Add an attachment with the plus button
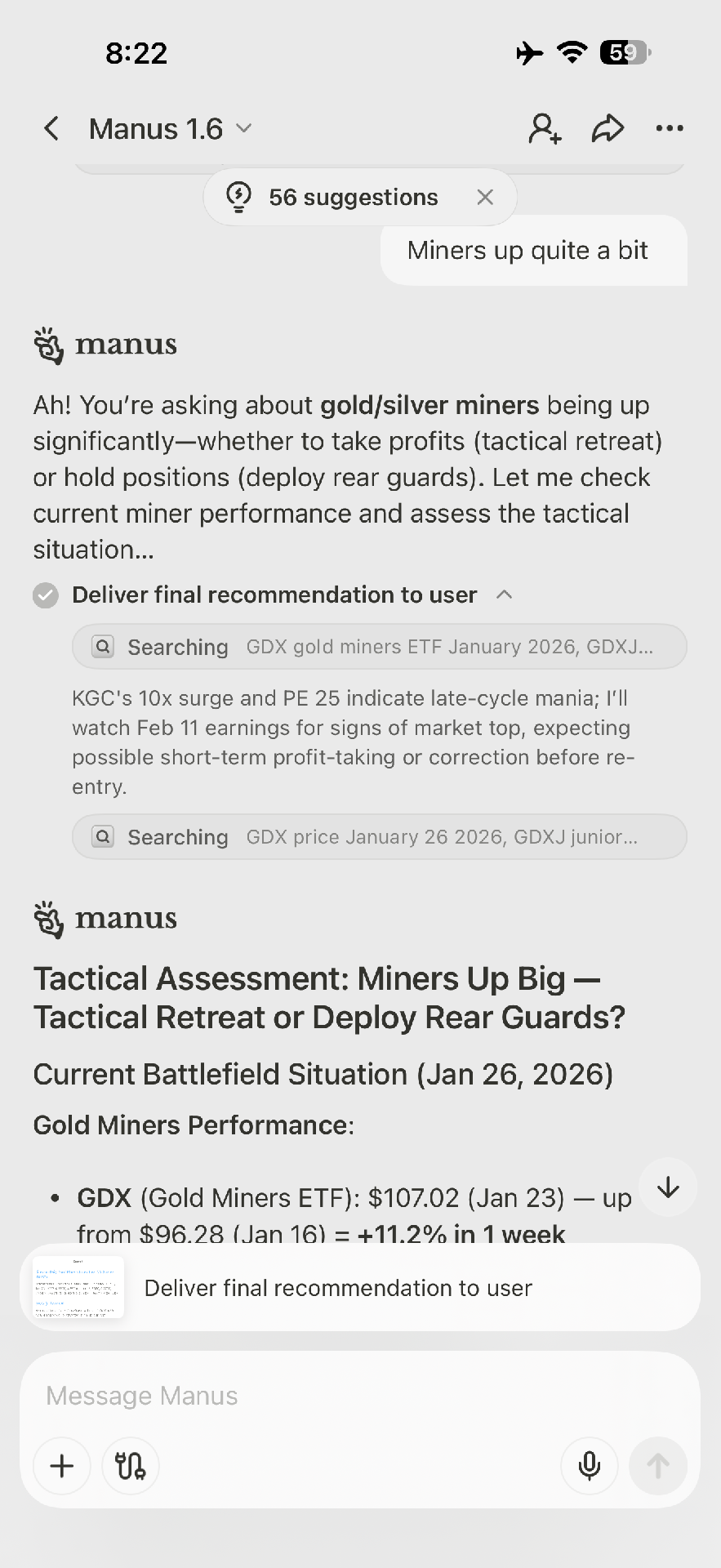This screenshot has height=1568, width=721. pos(62,1466)
